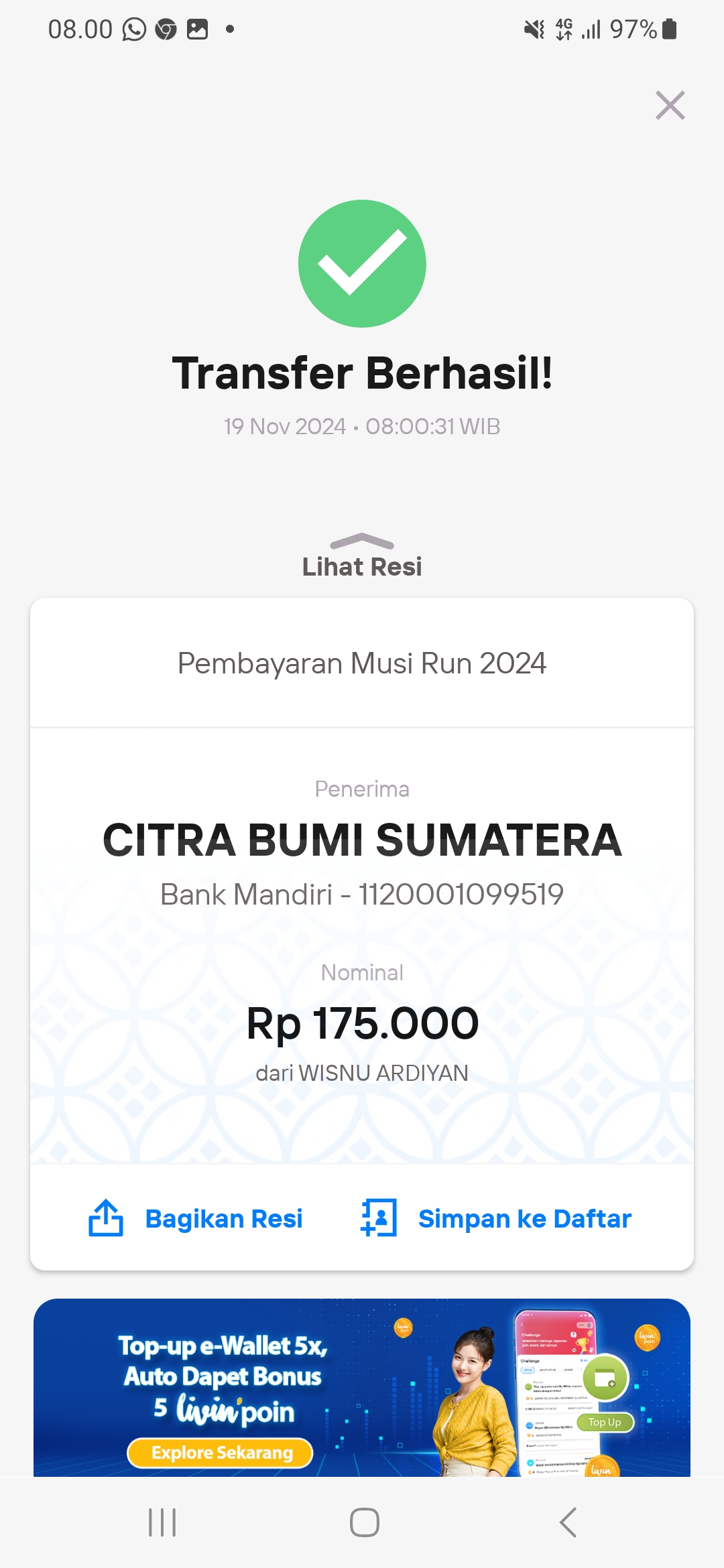This screenshot has height=1568, width=724.
Task: Close the transfer success screen
Action: (670, 105)
